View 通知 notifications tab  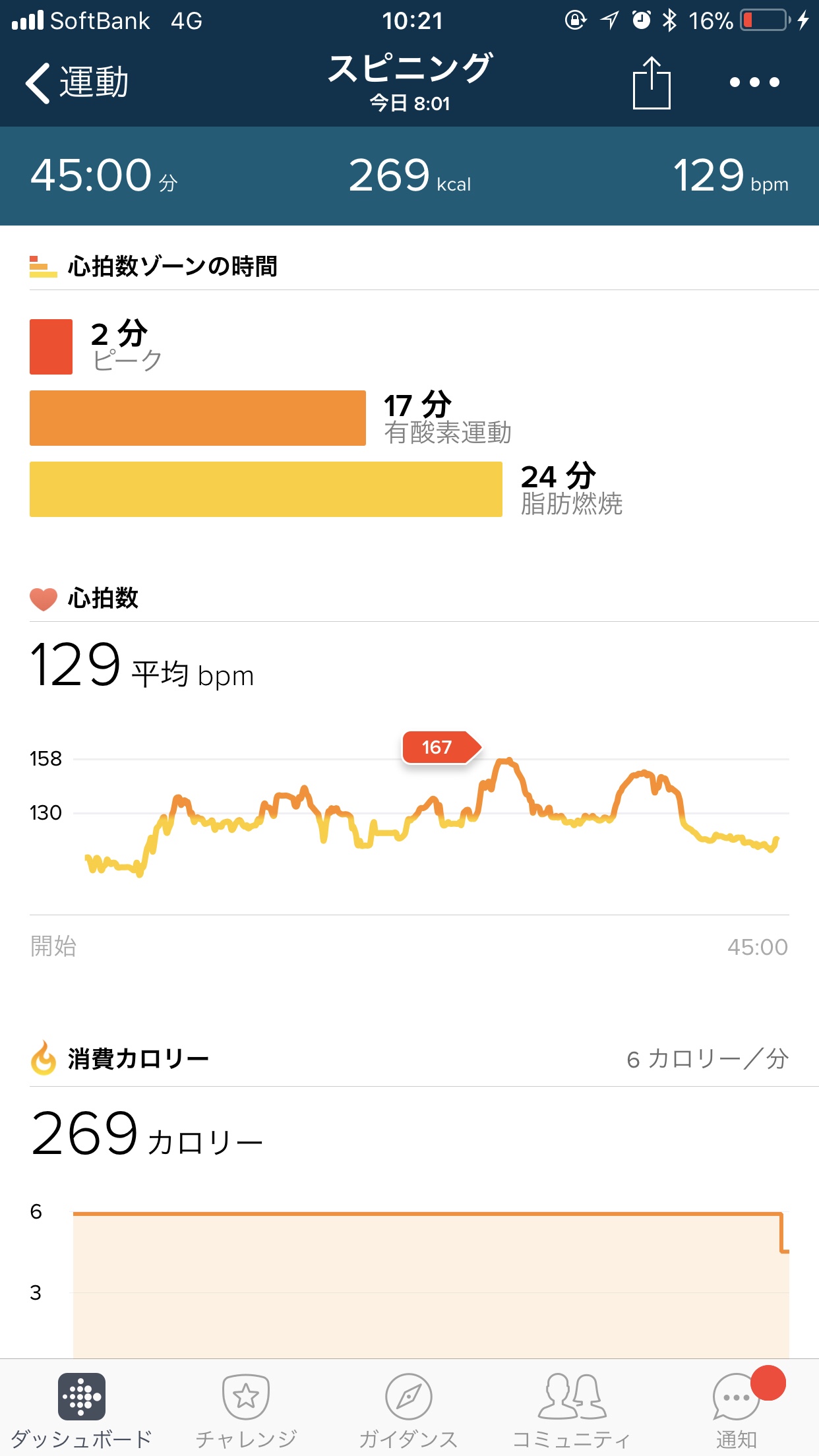coord(736,1409)
